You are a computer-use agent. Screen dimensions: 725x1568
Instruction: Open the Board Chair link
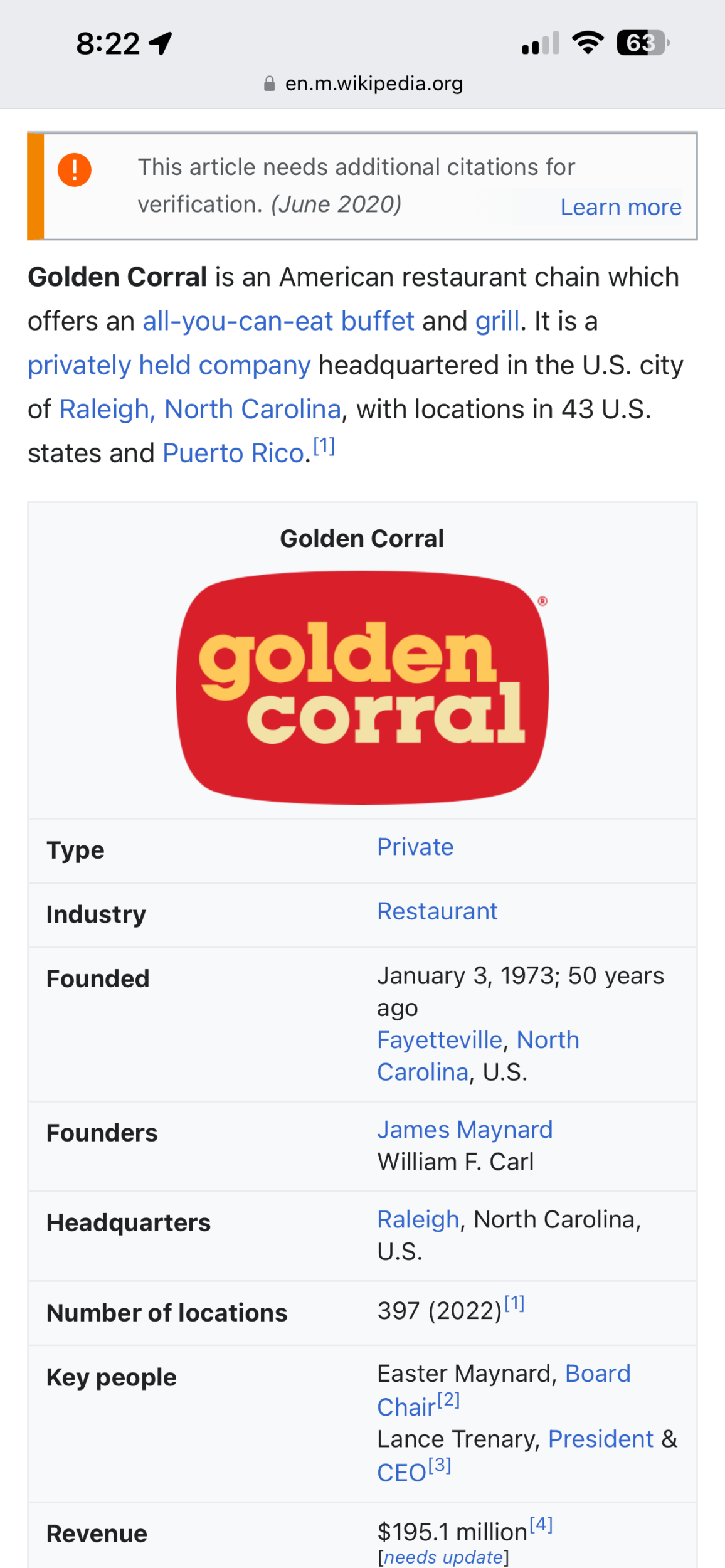(597, 1374)
